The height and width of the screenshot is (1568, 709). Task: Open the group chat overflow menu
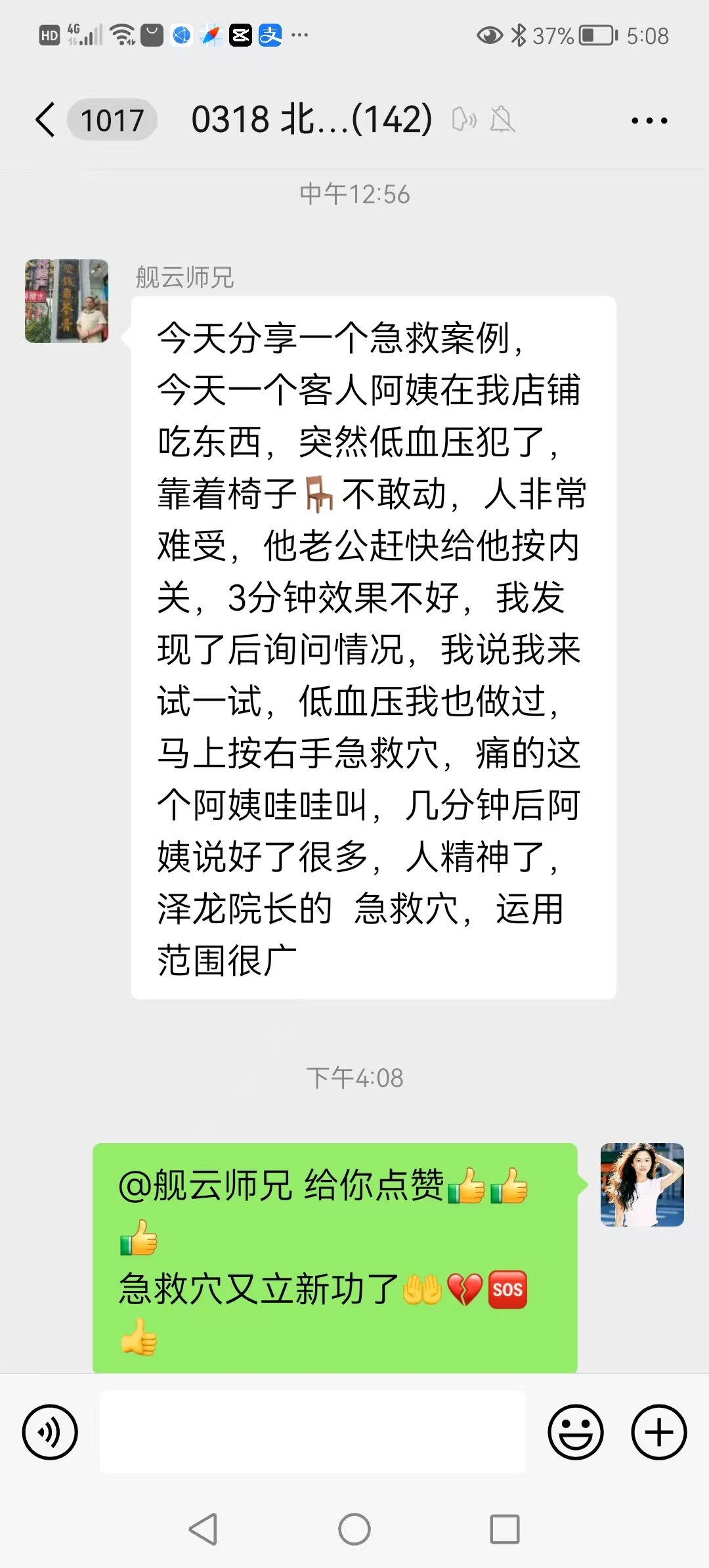649,121
